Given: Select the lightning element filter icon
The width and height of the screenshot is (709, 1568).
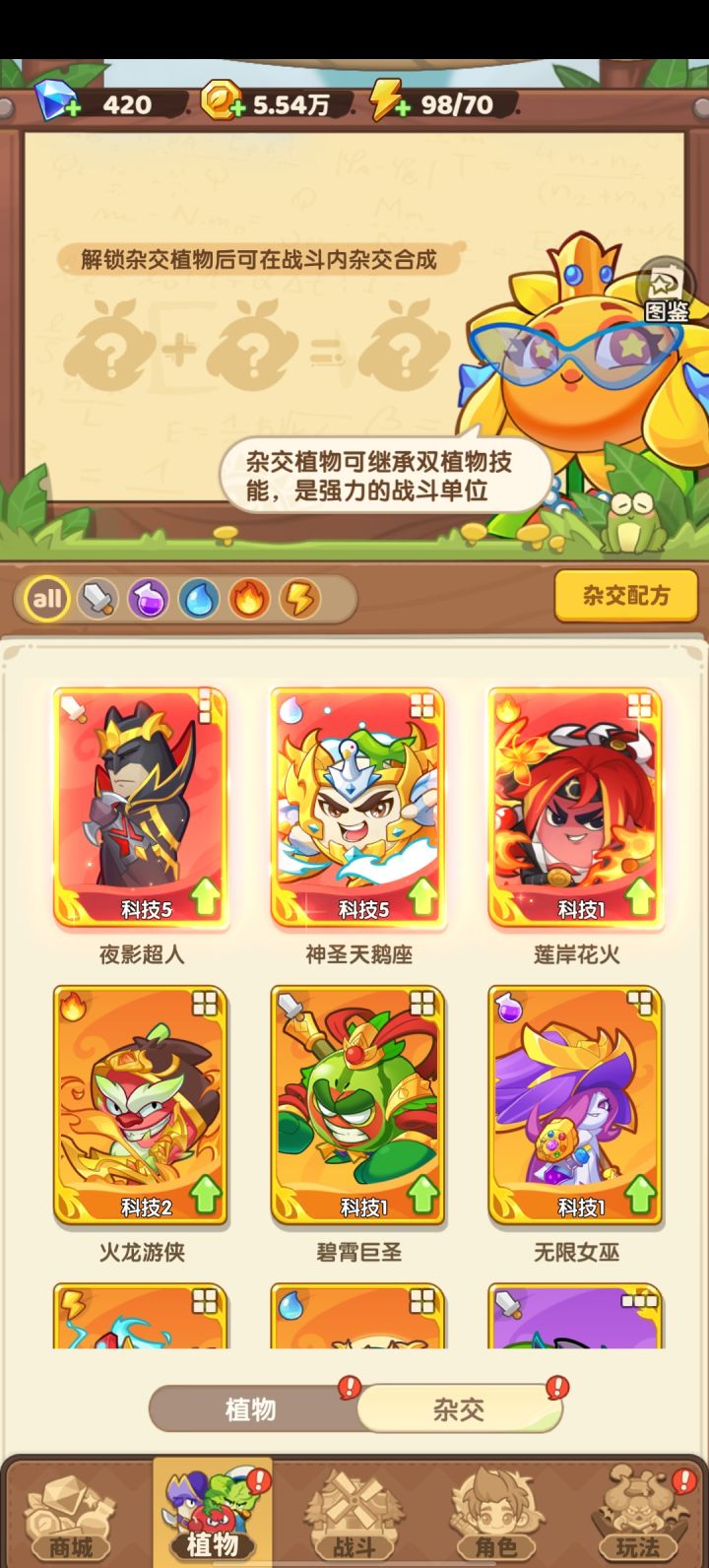Looking at the screenshot, I should click(300, 598).
